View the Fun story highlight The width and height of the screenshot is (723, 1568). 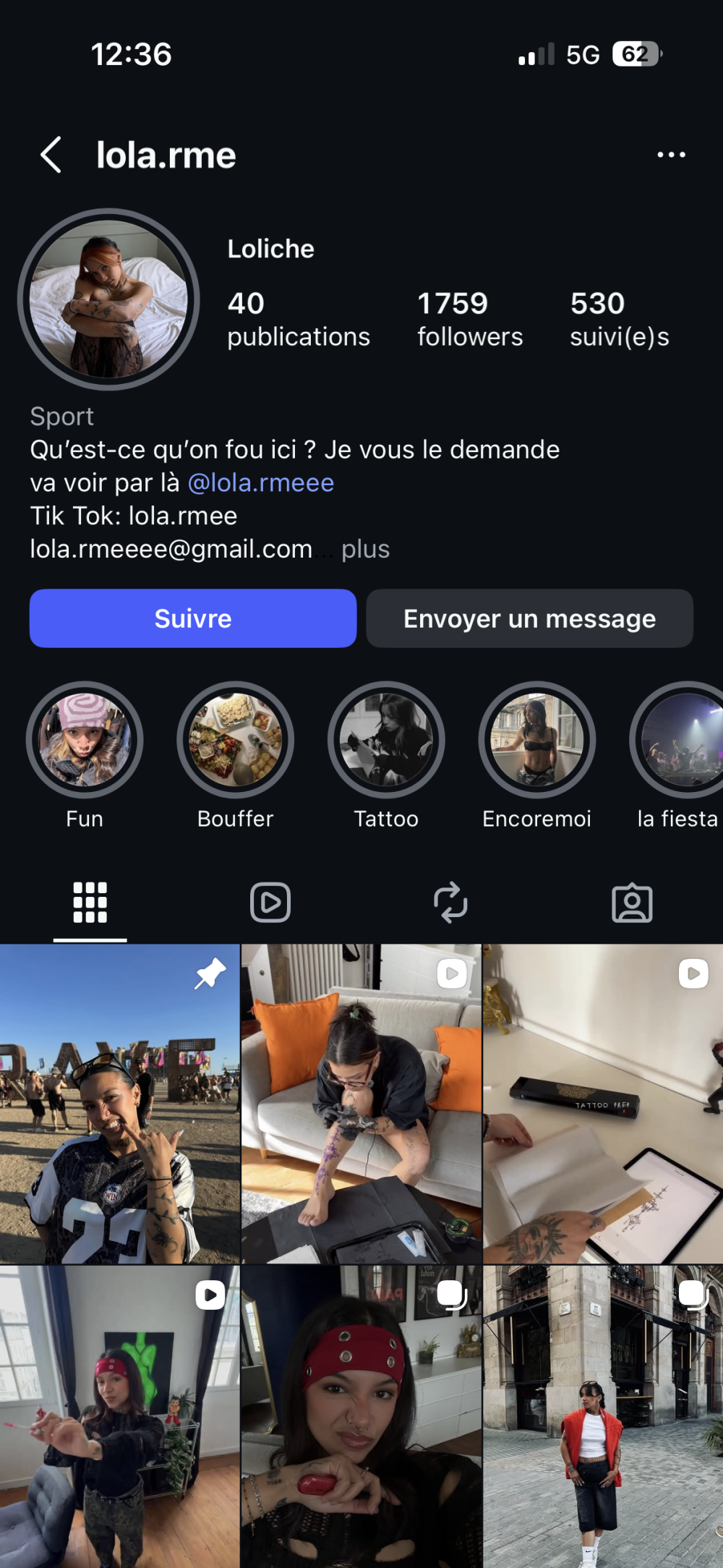(85, 740)
